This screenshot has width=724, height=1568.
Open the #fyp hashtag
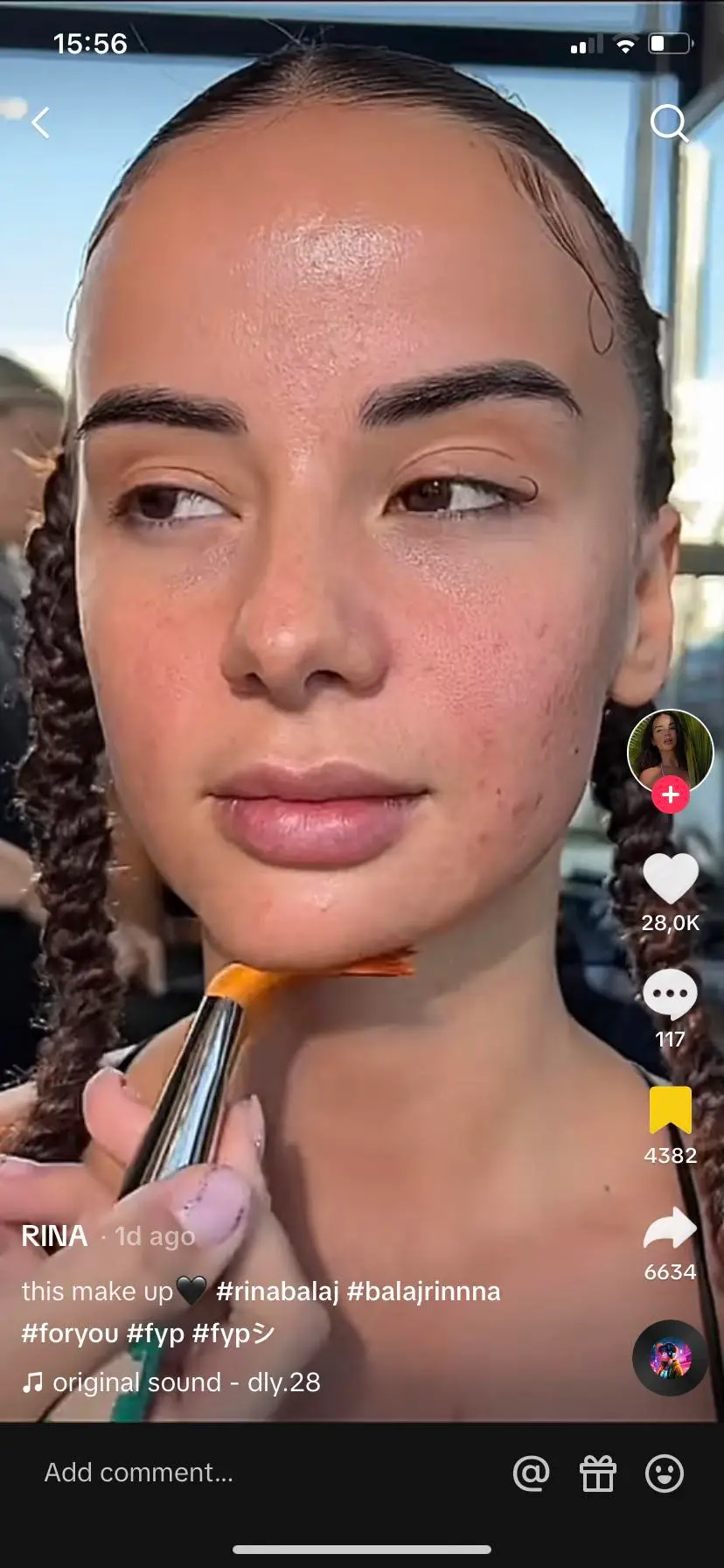(x=155, y=1333)
